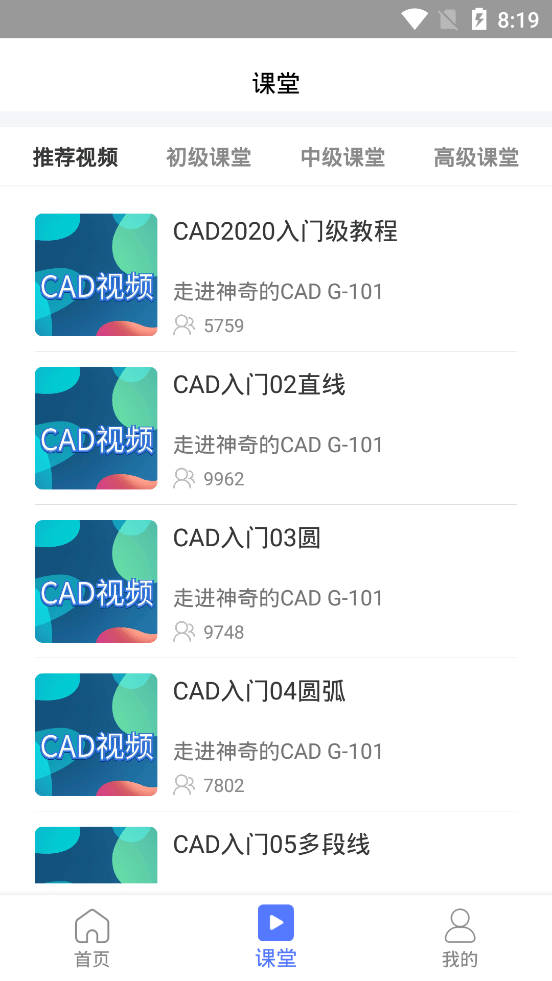The width and height of the screenshot is (552, 981).
Task: Switch to the 高级课堂 tab
Action: click(476, 157)
